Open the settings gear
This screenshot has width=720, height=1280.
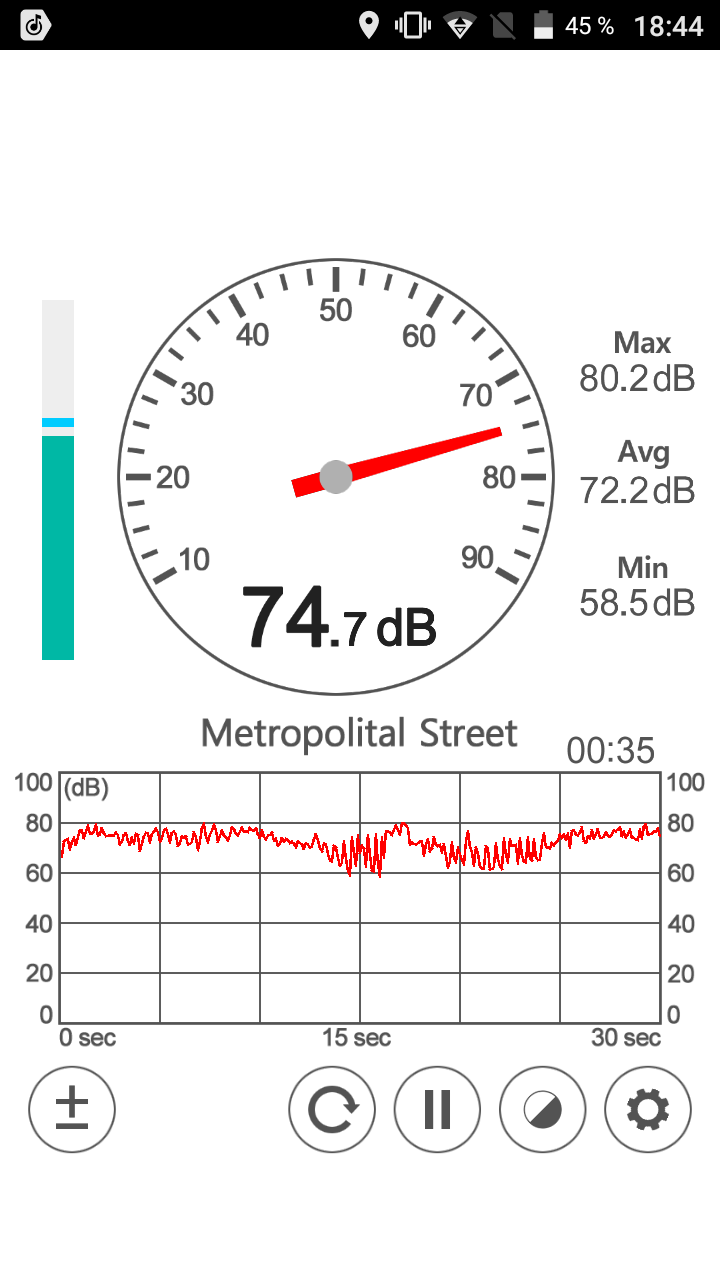point(648,1109)
